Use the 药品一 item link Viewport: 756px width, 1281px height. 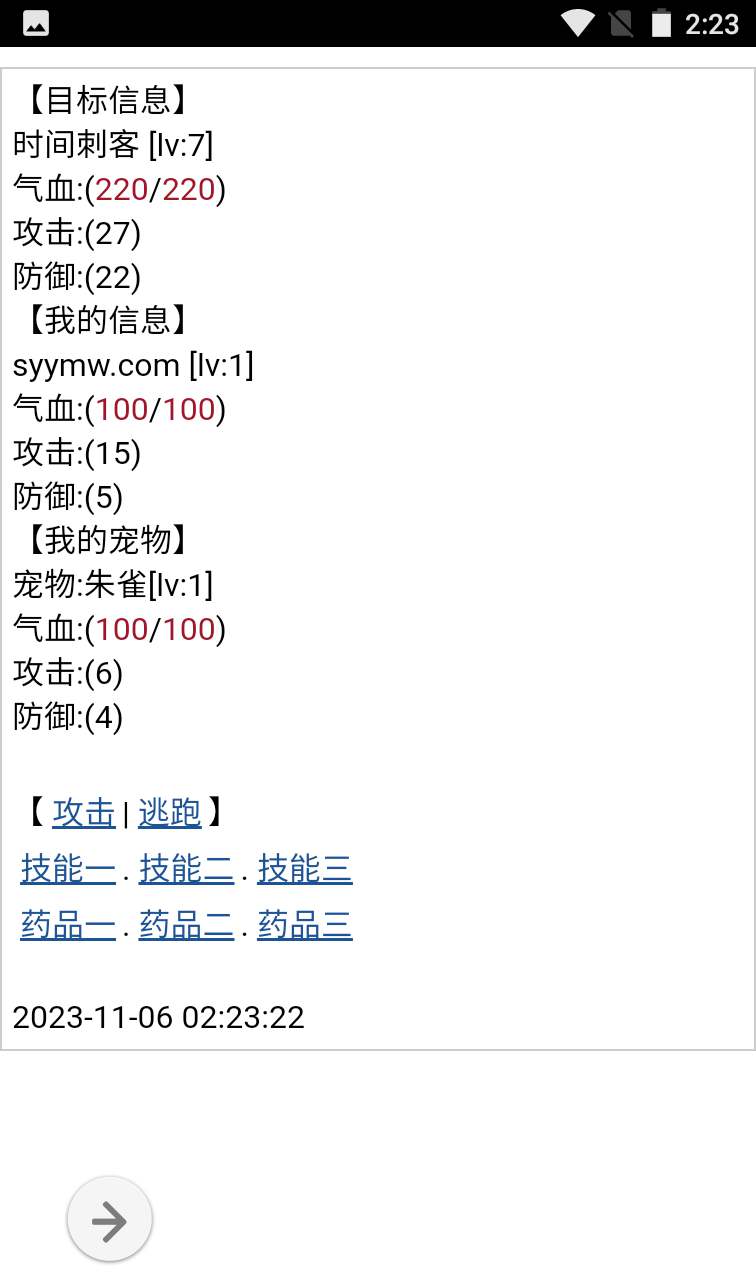[68, 925]
